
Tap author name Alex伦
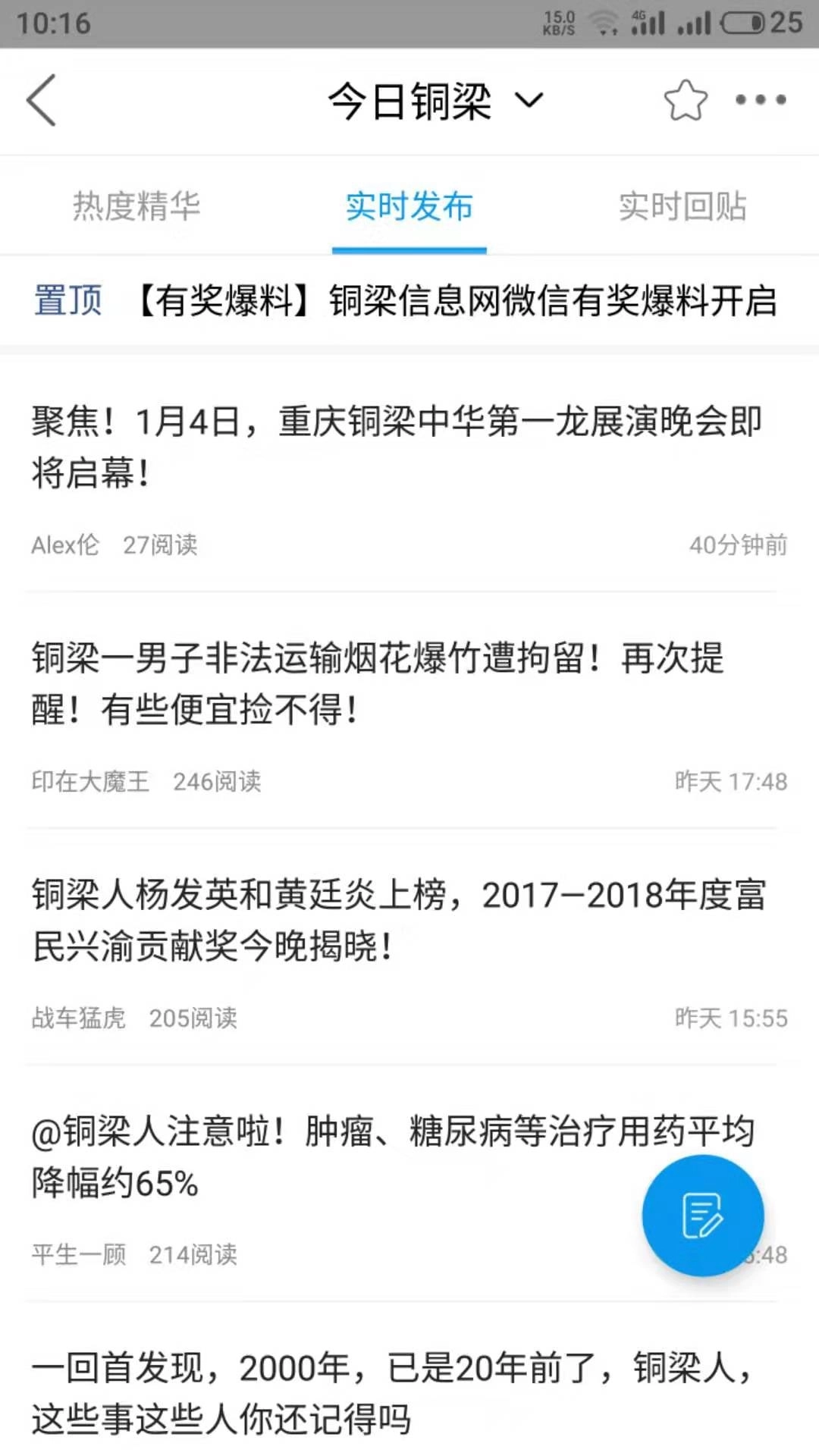[x=64, y=544]
